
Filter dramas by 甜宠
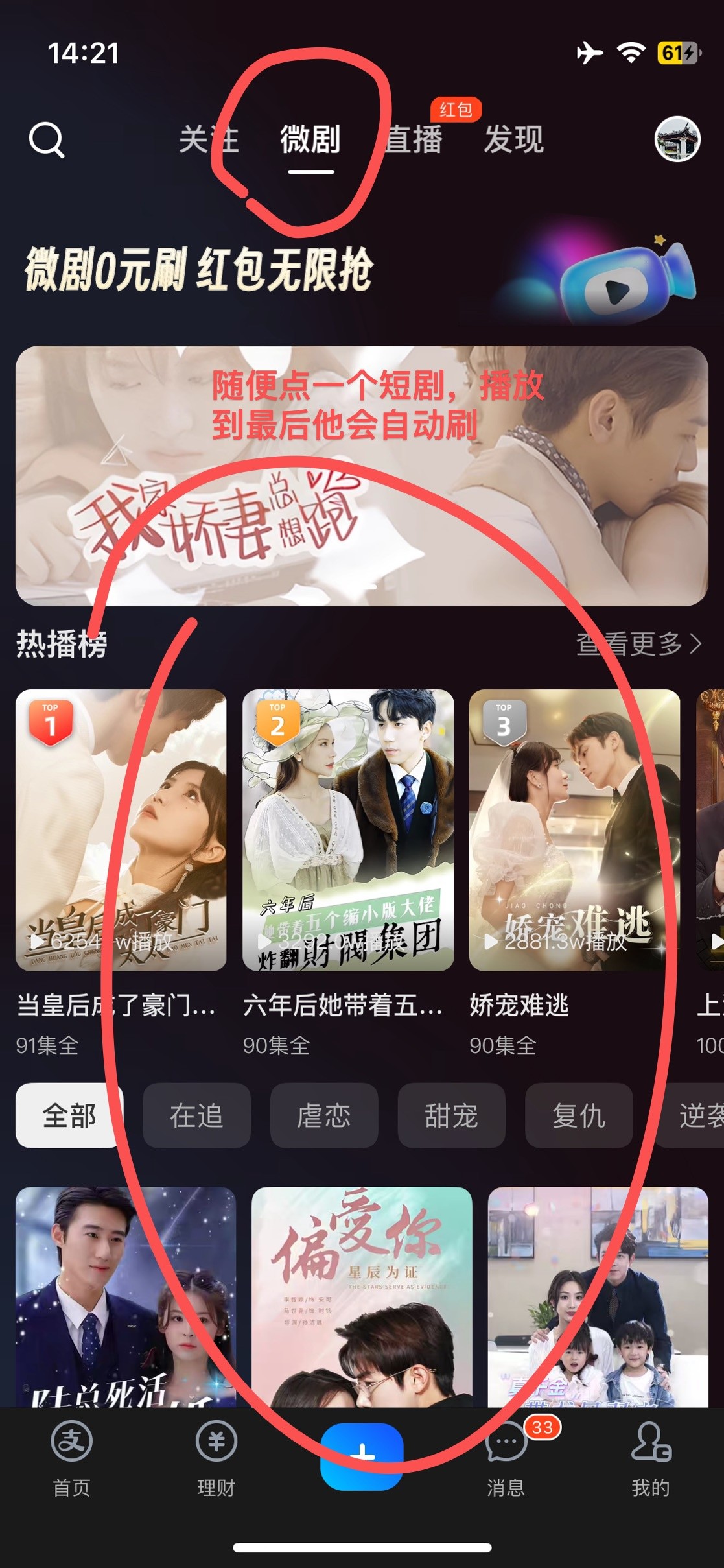(451, 1115)
